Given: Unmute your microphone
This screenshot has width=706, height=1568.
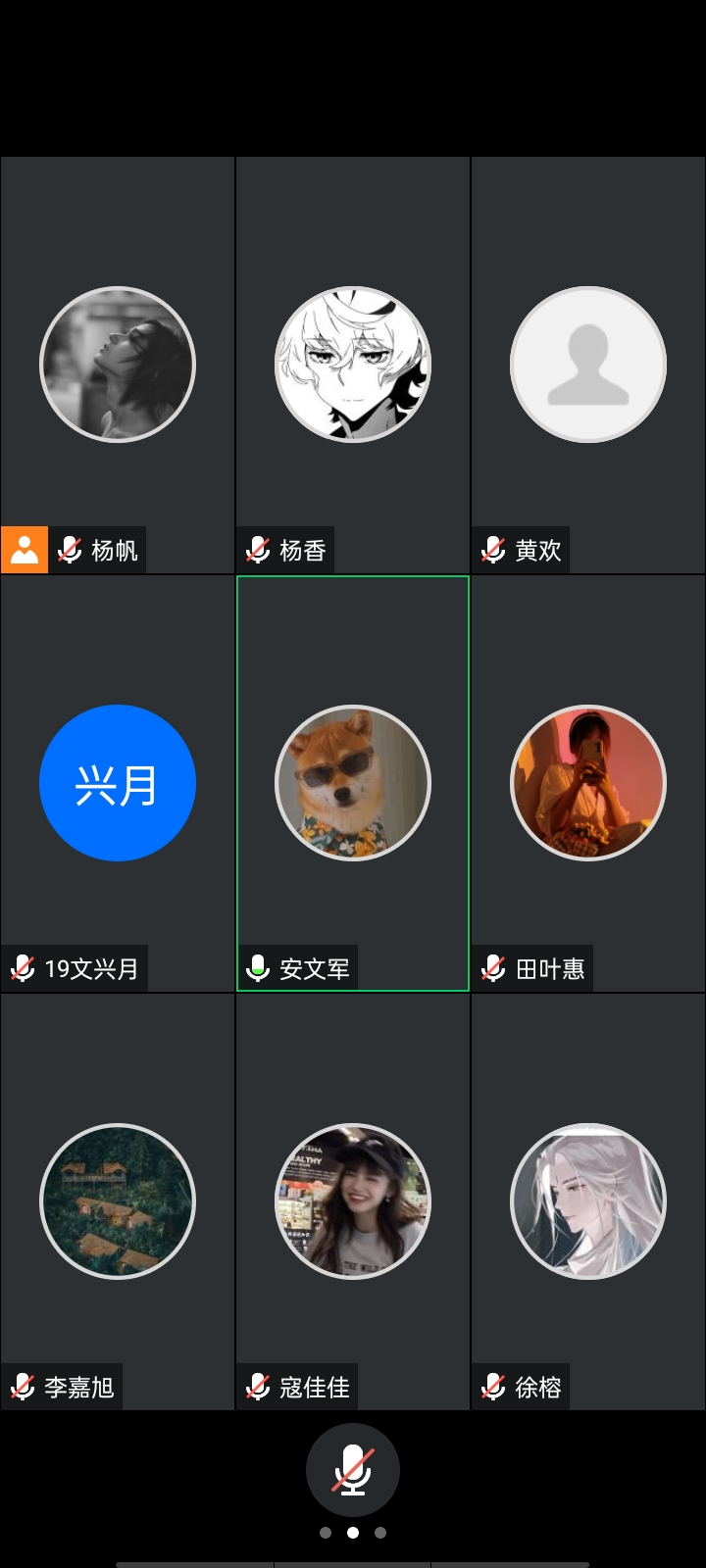Looking at the screenshot, I should pyautogui.click(x=353, y=1470).
